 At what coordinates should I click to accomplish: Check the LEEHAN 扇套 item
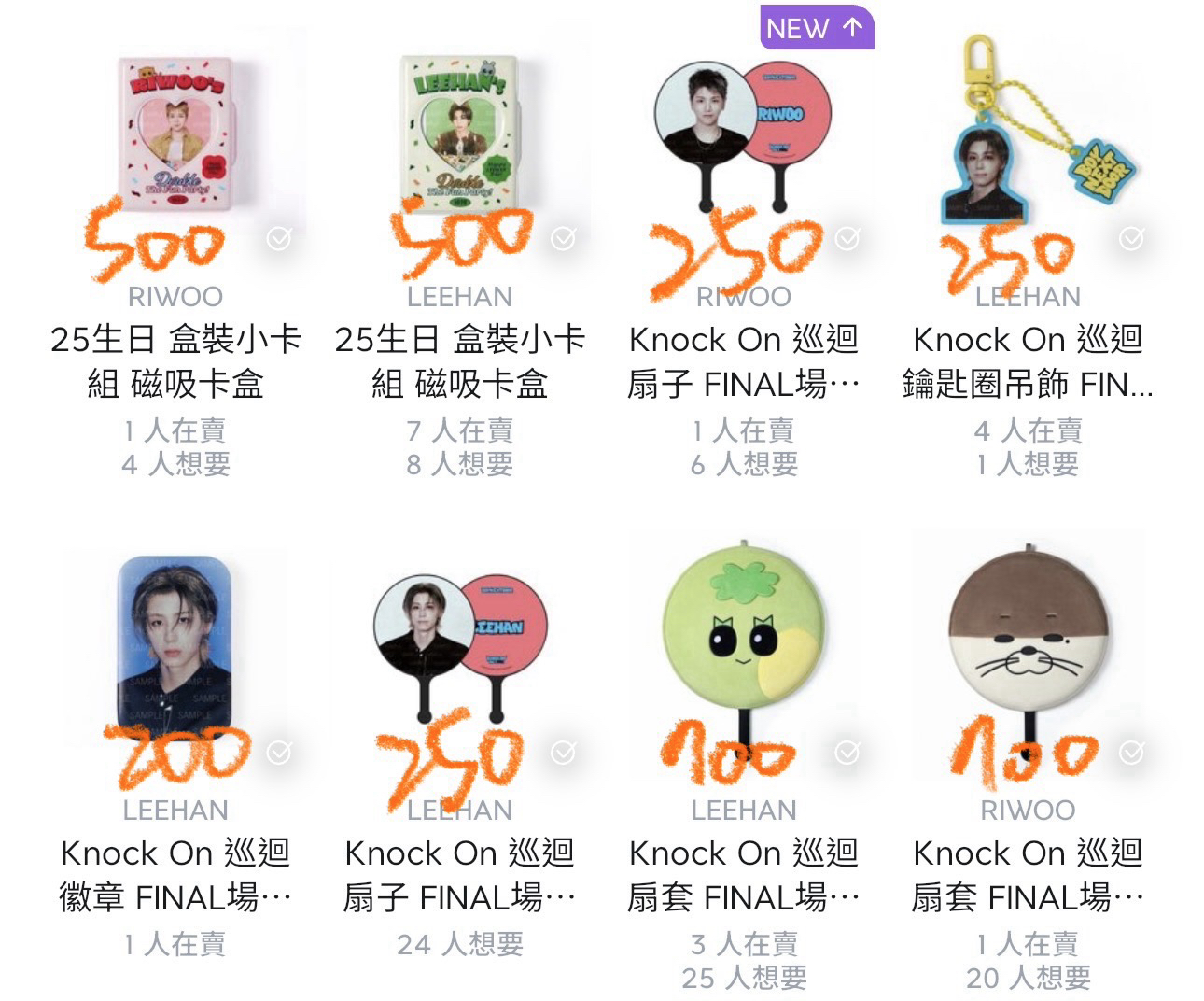(847, 753)
